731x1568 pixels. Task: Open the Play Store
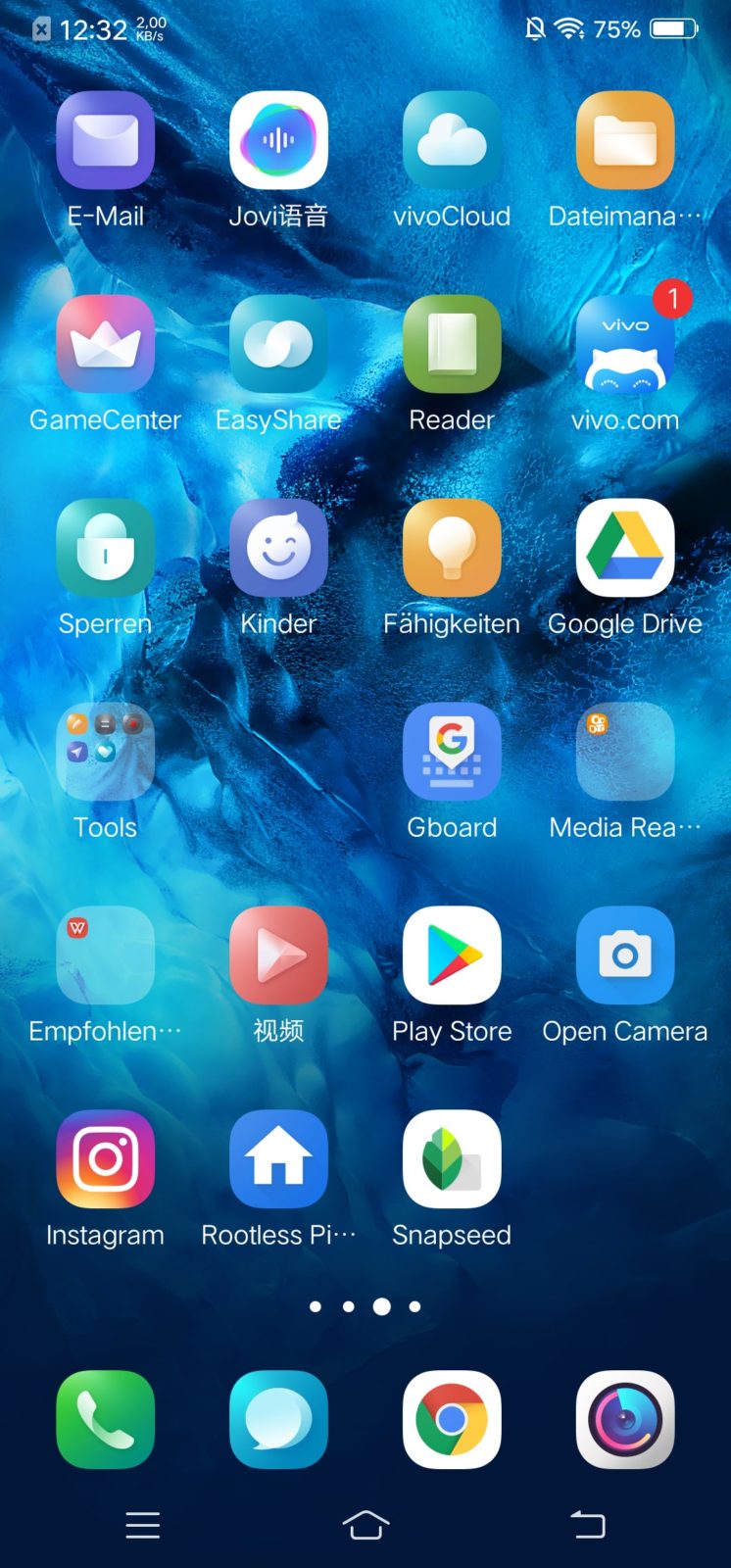pos(452,955)
